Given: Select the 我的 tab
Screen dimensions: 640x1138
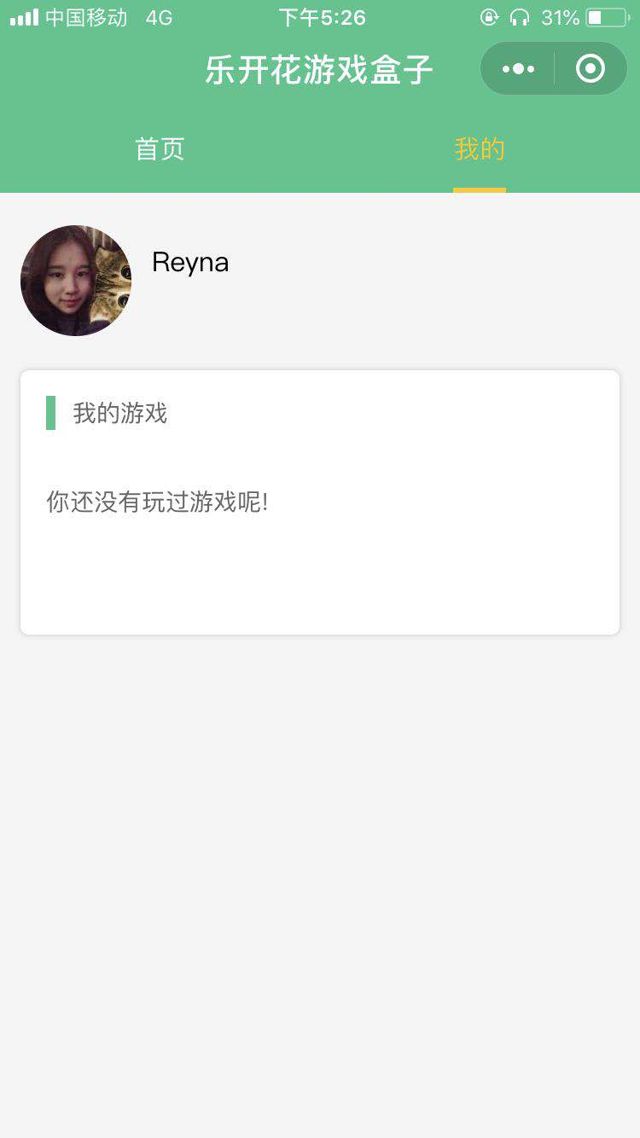Looking at the screenshot, I should pos(479,150).
